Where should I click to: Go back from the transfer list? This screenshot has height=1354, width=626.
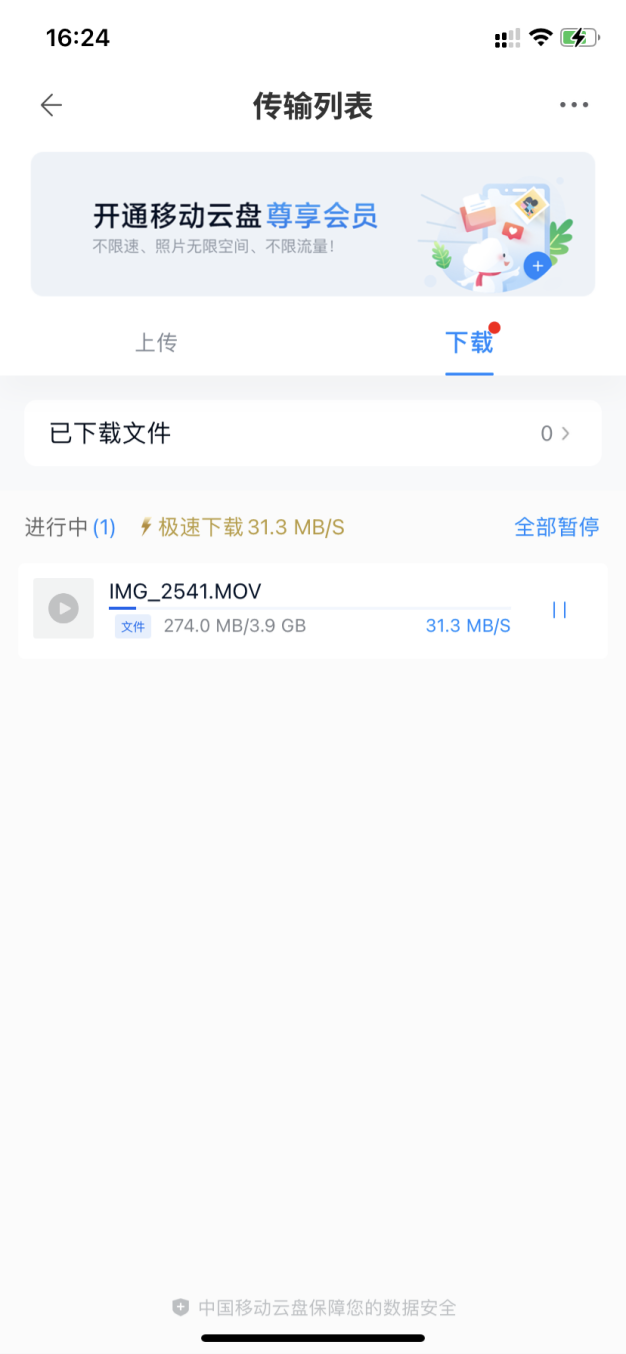point(51,105)
